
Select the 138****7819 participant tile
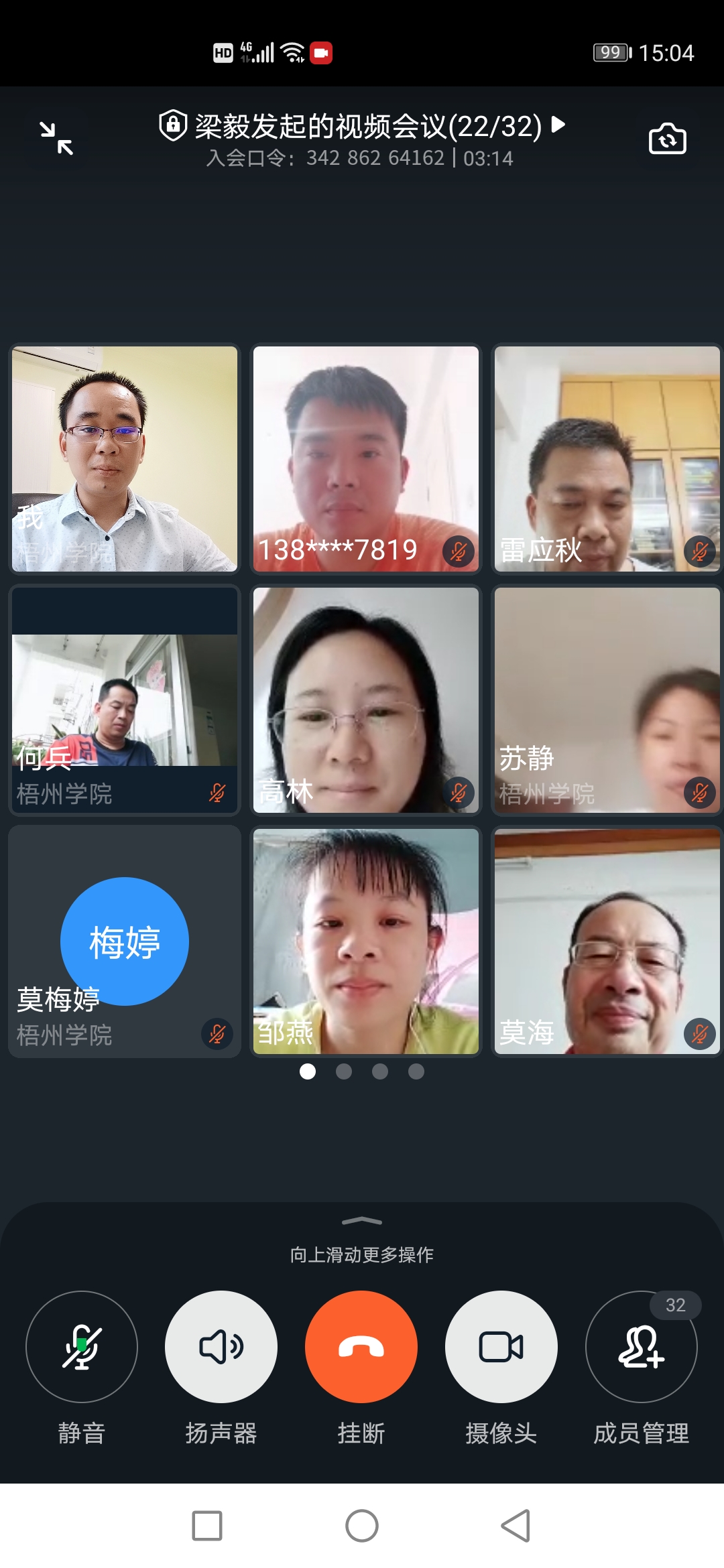coord(366,459)
